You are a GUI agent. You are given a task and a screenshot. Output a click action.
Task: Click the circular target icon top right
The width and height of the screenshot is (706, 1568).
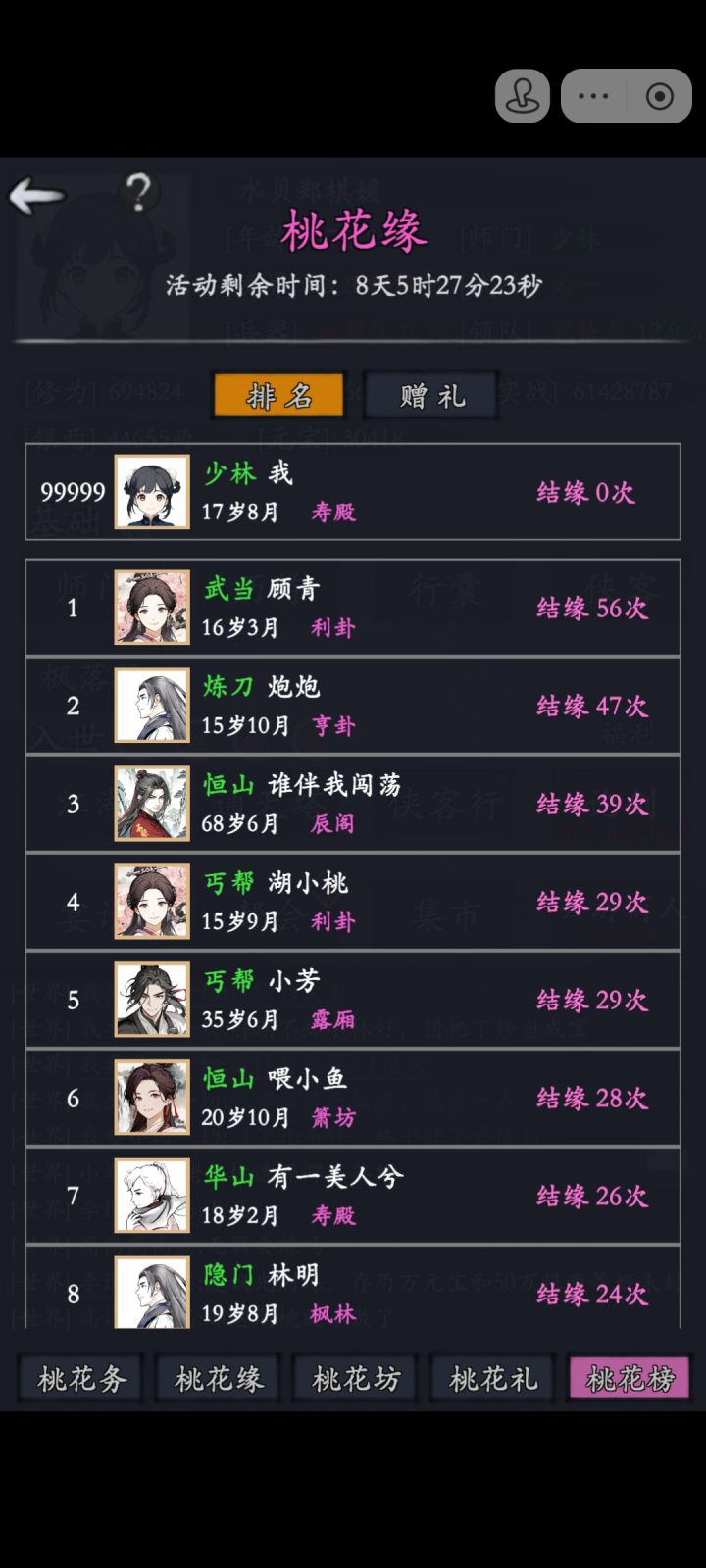pyautogui.click(x=658, y=96)
